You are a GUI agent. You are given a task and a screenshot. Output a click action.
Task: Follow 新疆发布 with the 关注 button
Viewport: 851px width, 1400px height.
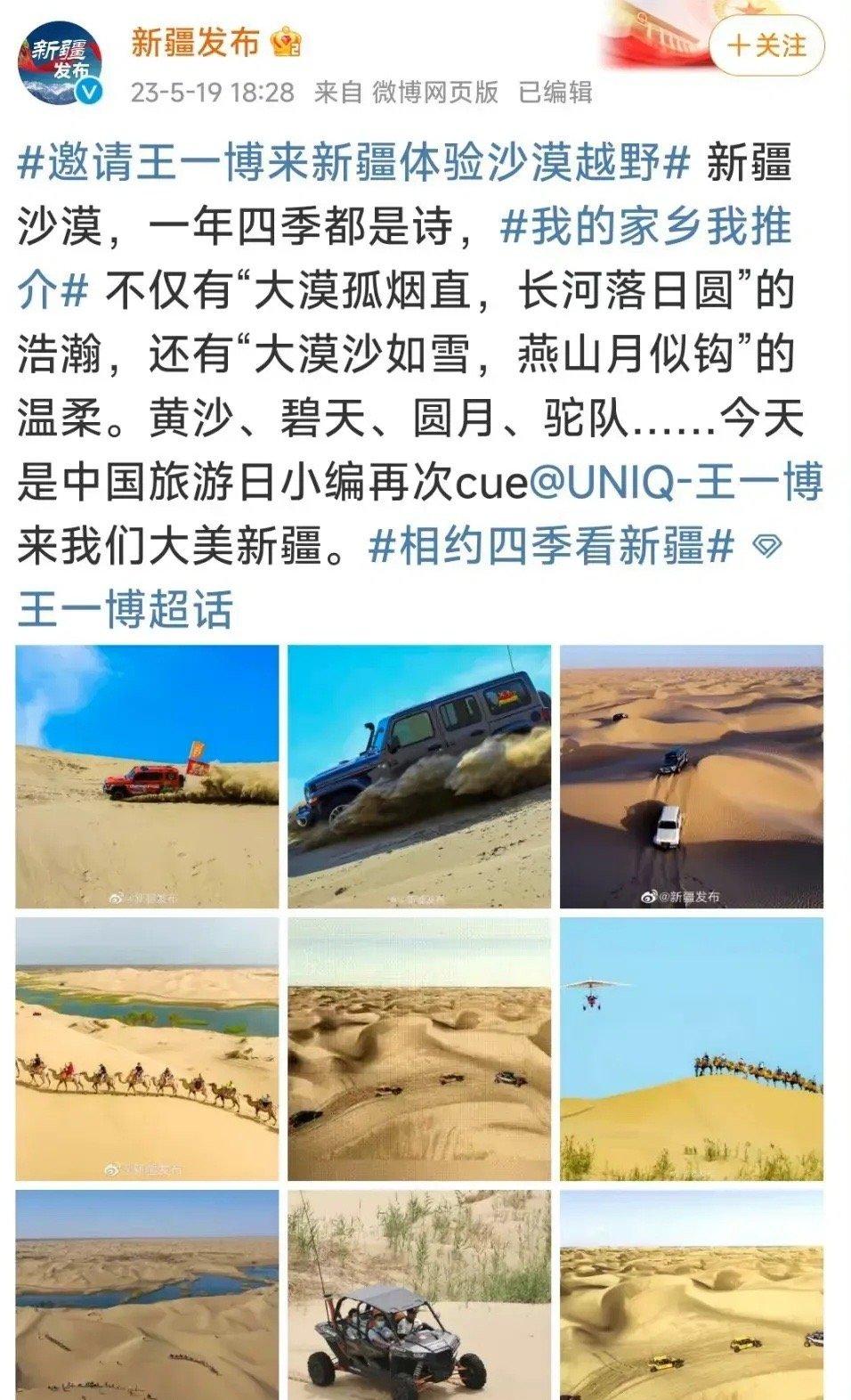(x=766, y=45)
